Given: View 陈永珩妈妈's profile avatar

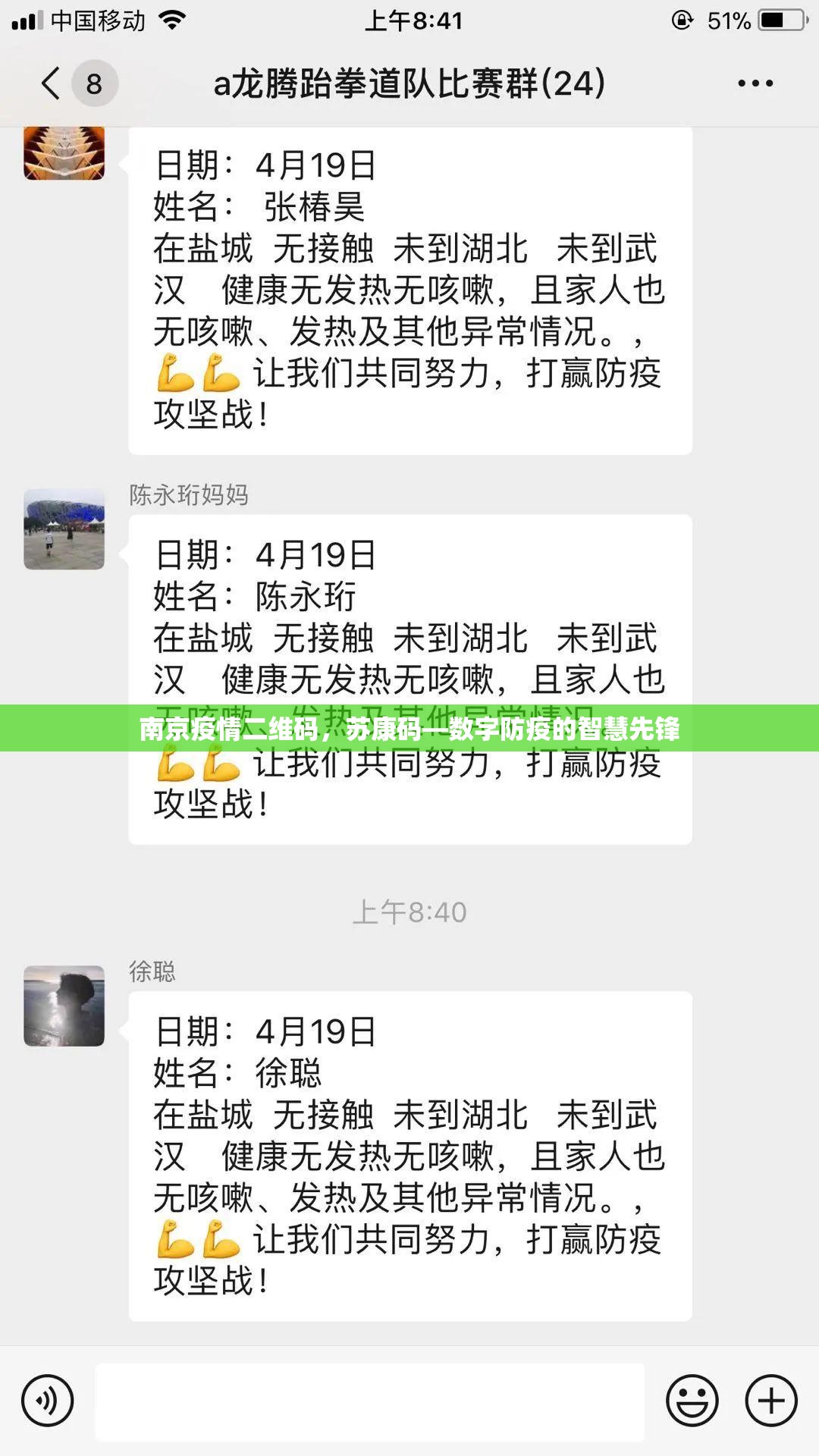Looking at the screenshot, I should pyautogui.click(x=64, y=529).
